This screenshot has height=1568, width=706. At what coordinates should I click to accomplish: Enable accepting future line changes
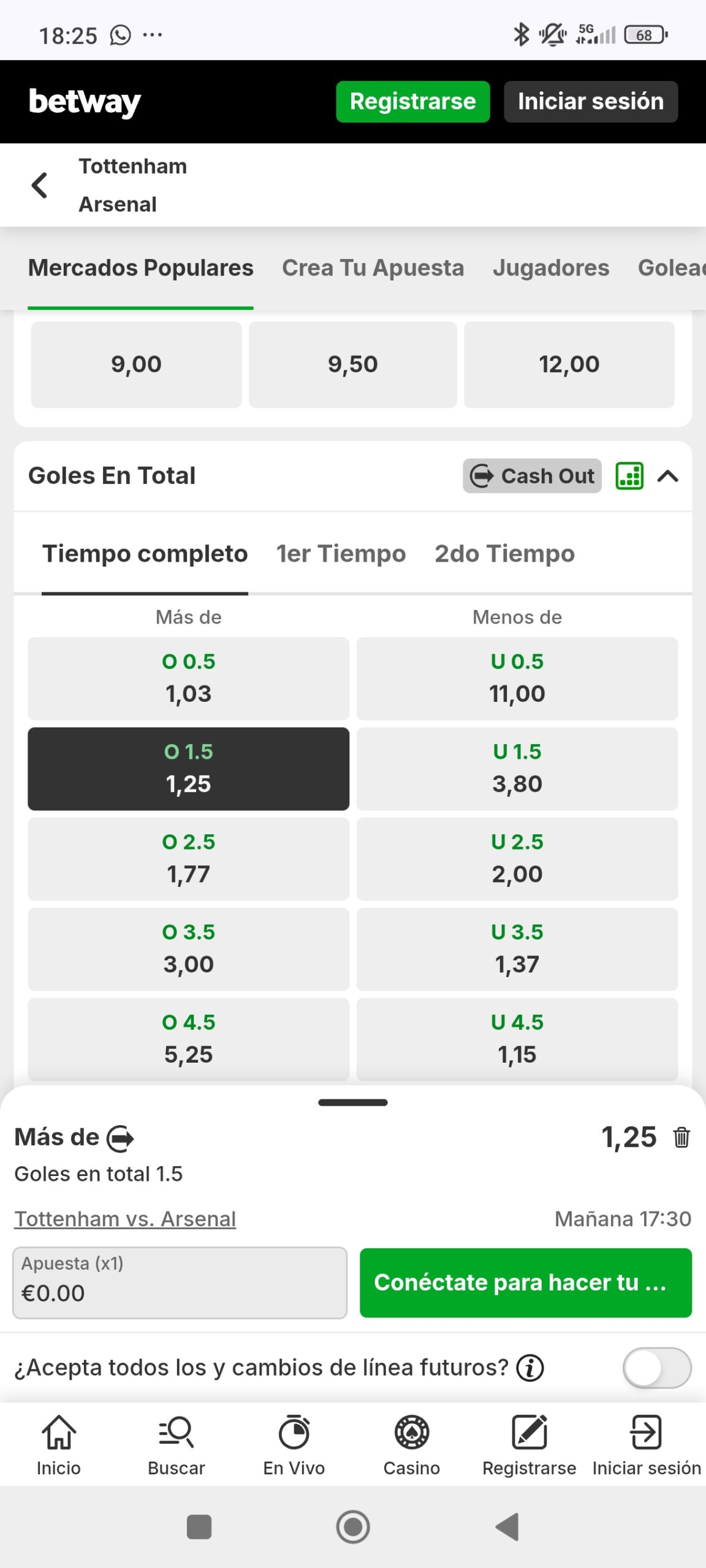[x=656, y=1368]
